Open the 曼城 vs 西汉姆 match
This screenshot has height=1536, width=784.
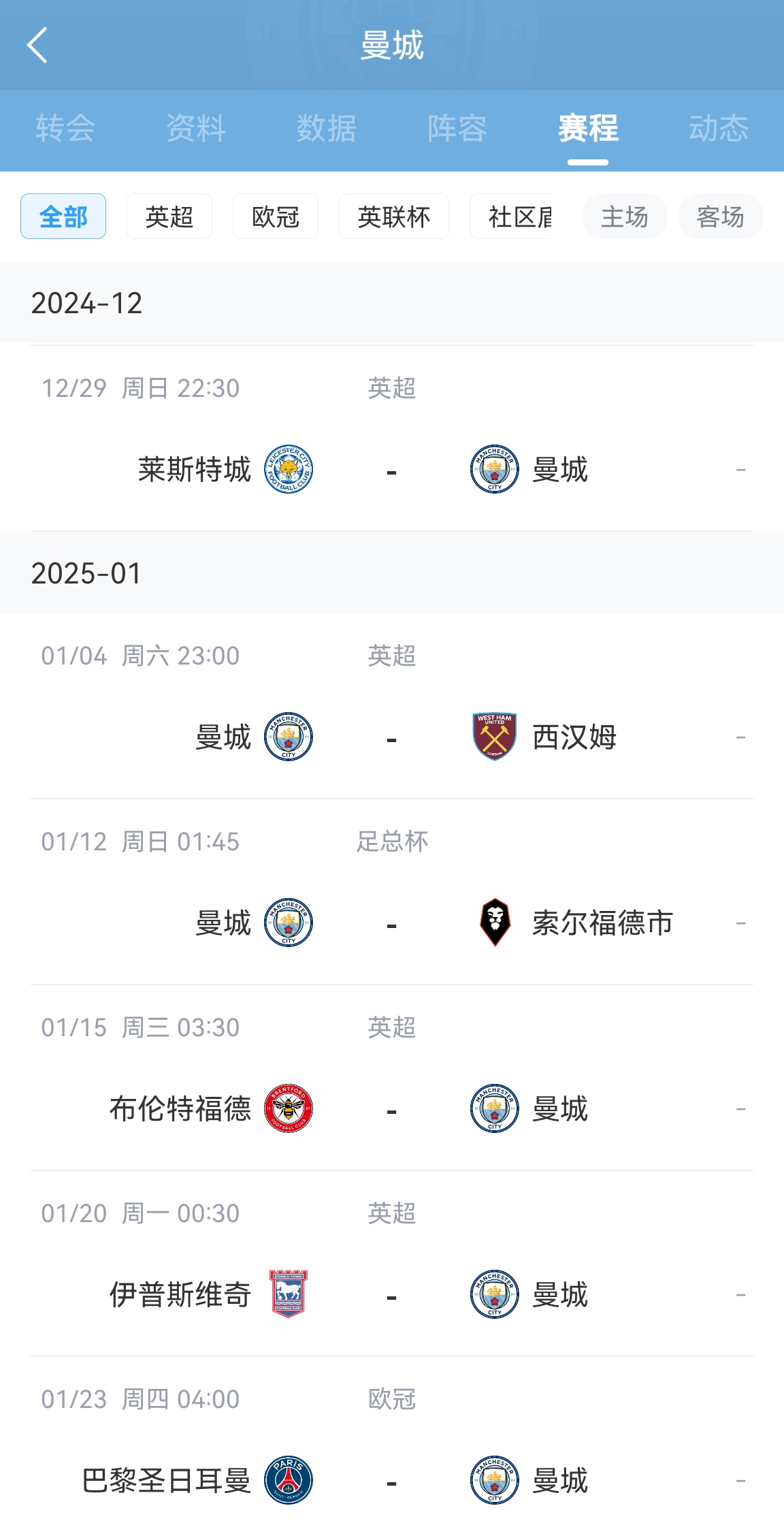(392, 706)
